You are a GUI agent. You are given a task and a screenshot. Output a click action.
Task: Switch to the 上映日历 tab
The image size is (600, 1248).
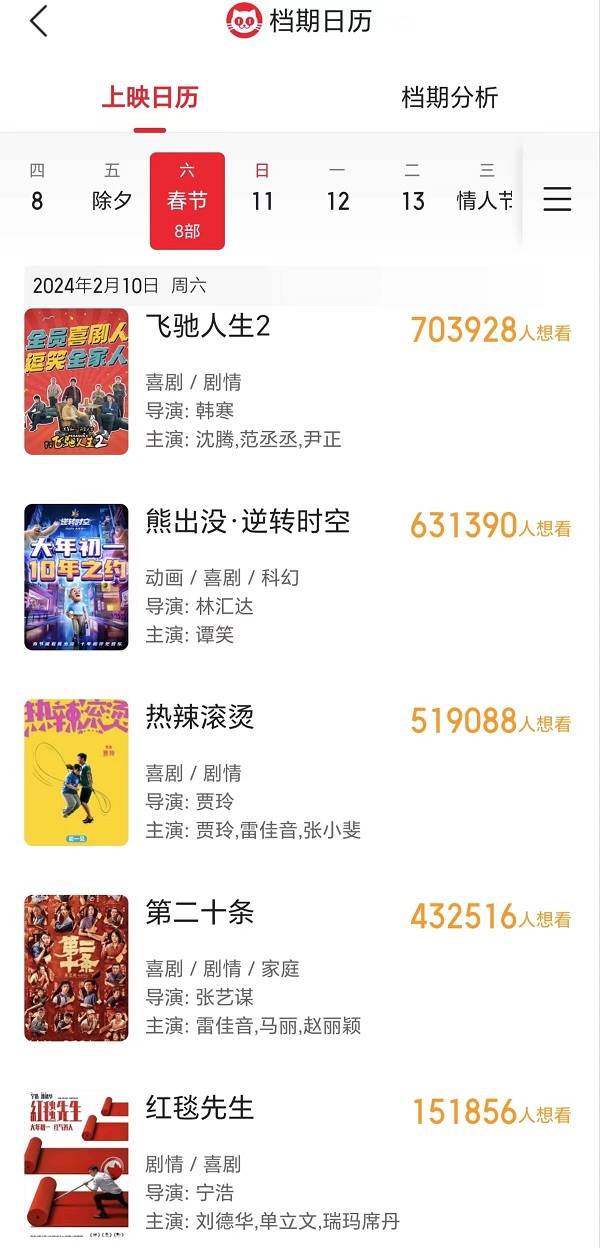pyautogui.click(x=150, y=97)
